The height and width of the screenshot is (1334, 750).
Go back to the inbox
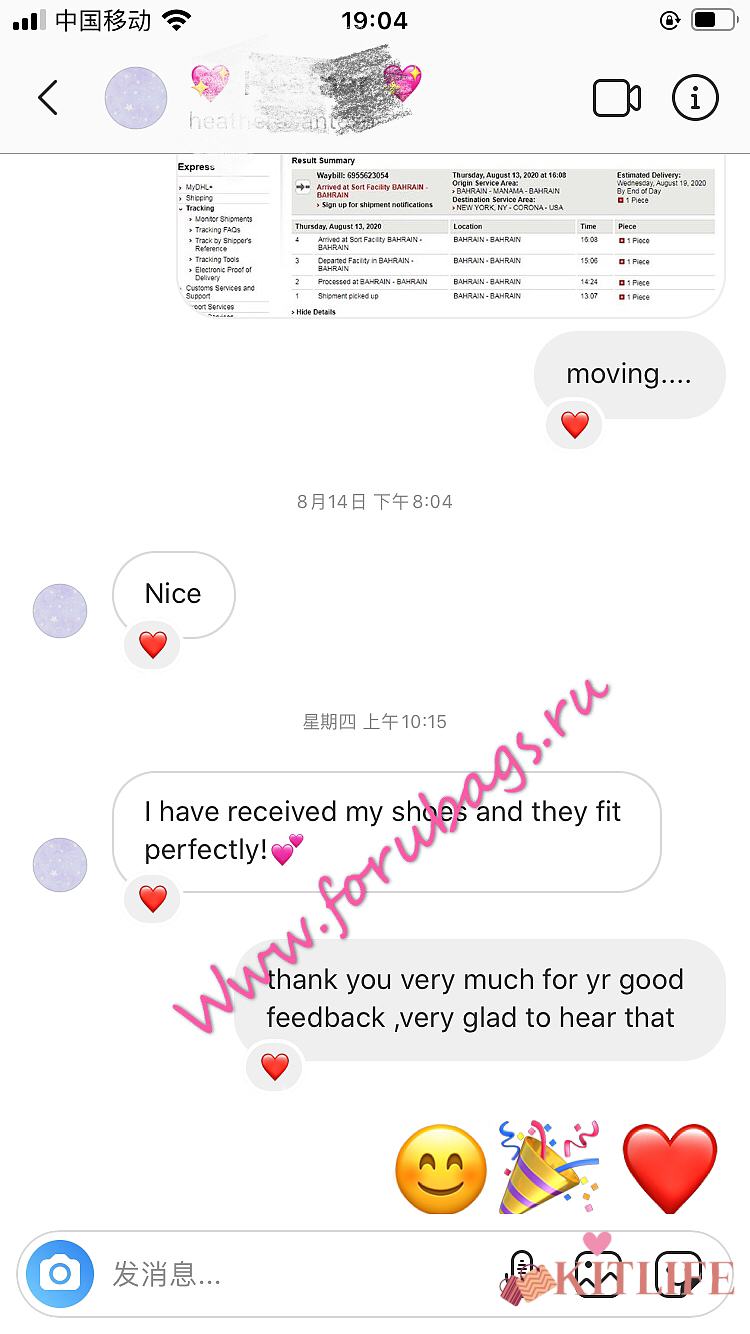tap(47, 98)
